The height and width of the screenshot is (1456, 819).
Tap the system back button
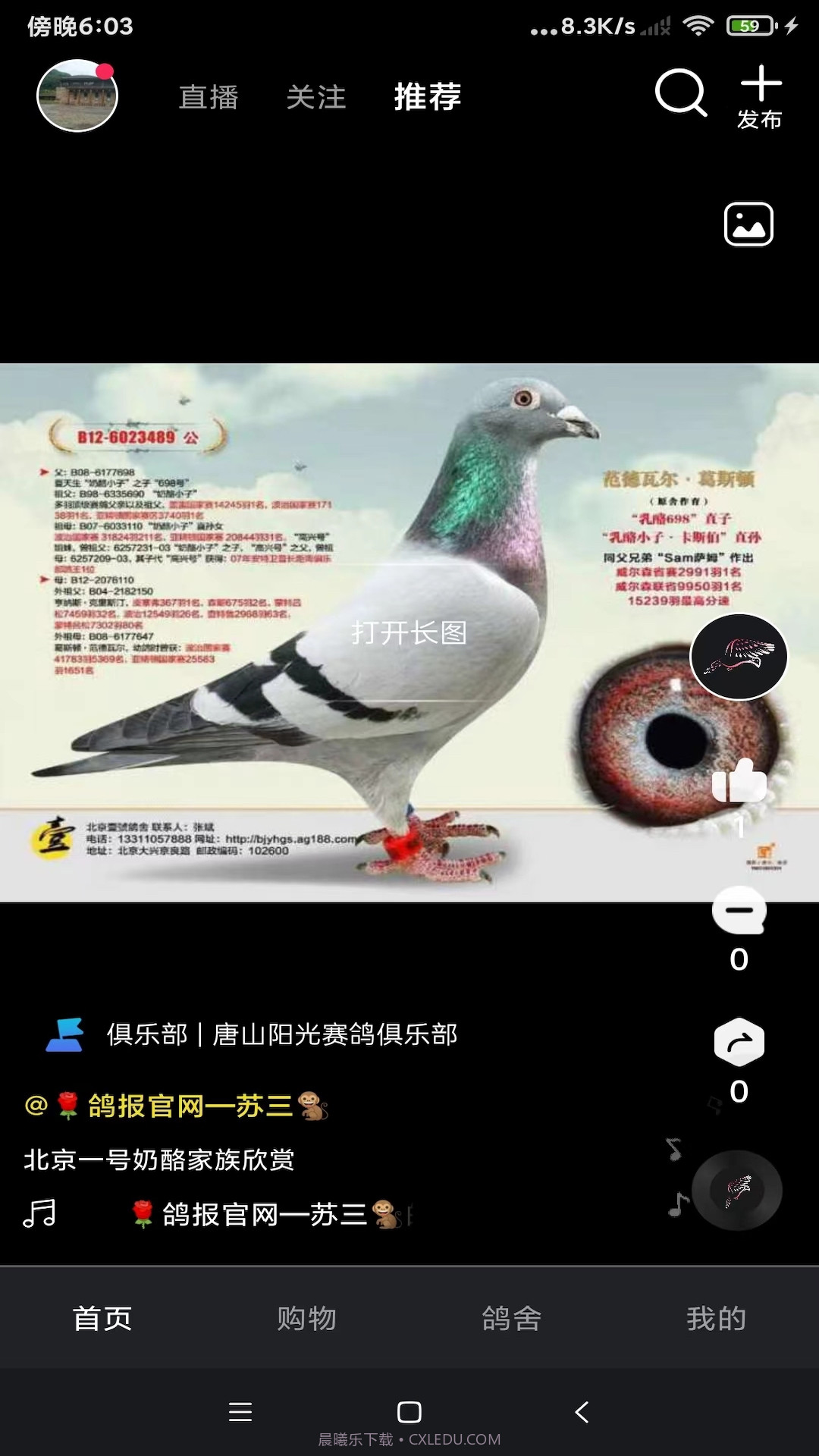click(582, 1412)
